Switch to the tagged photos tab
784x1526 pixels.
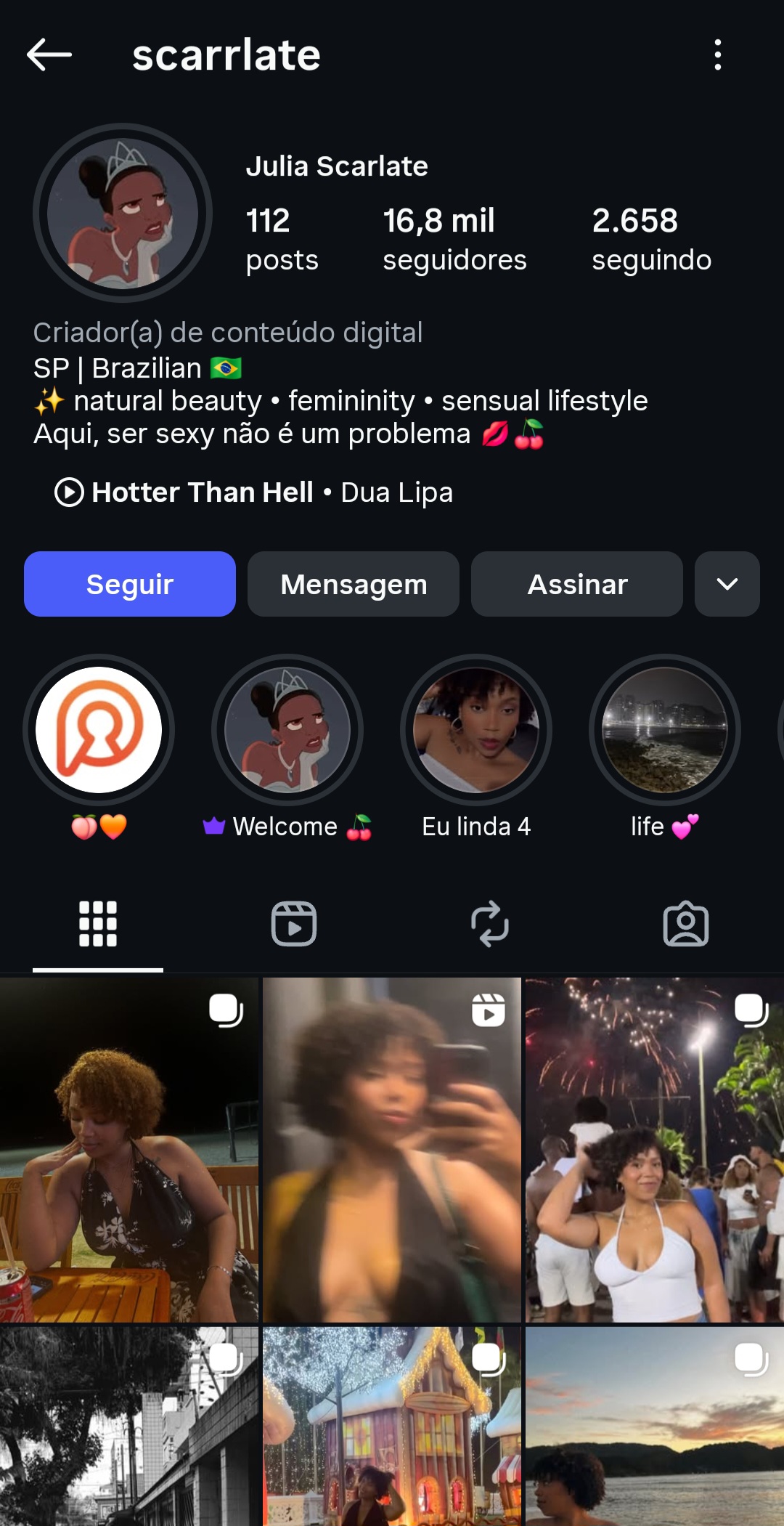[x=686, y=924]
